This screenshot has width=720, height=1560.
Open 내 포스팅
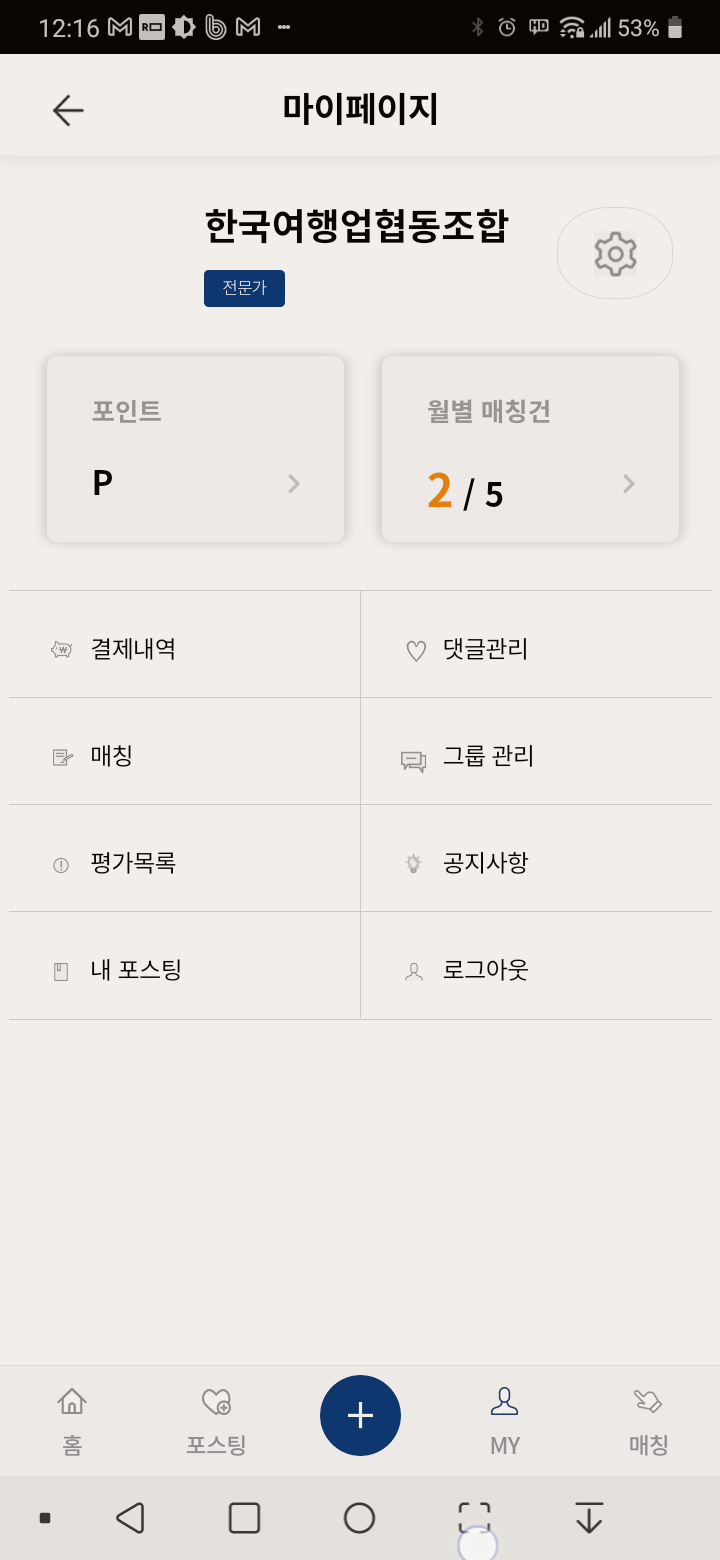click(x=136, y=970)
